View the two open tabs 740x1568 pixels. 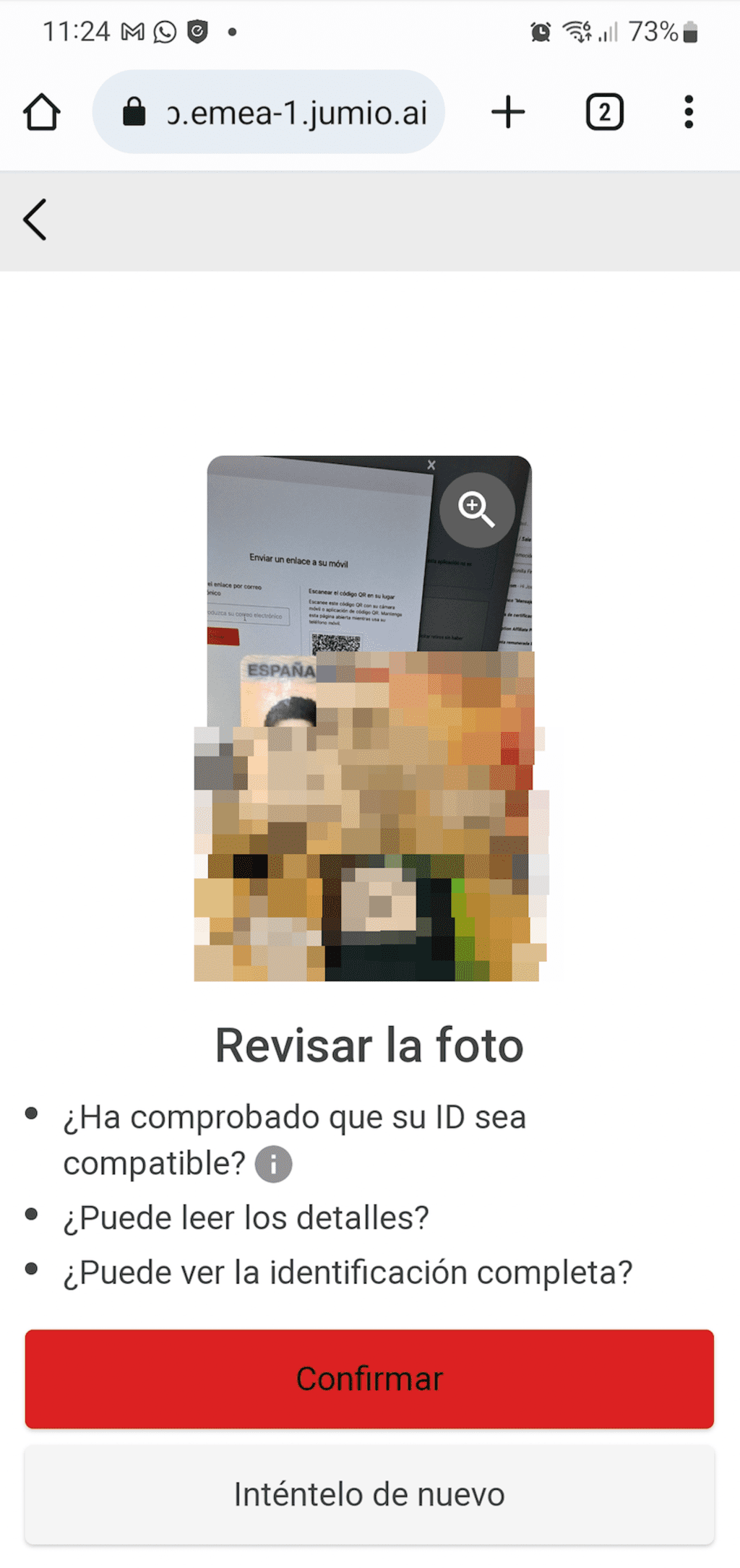coord(605,112)
